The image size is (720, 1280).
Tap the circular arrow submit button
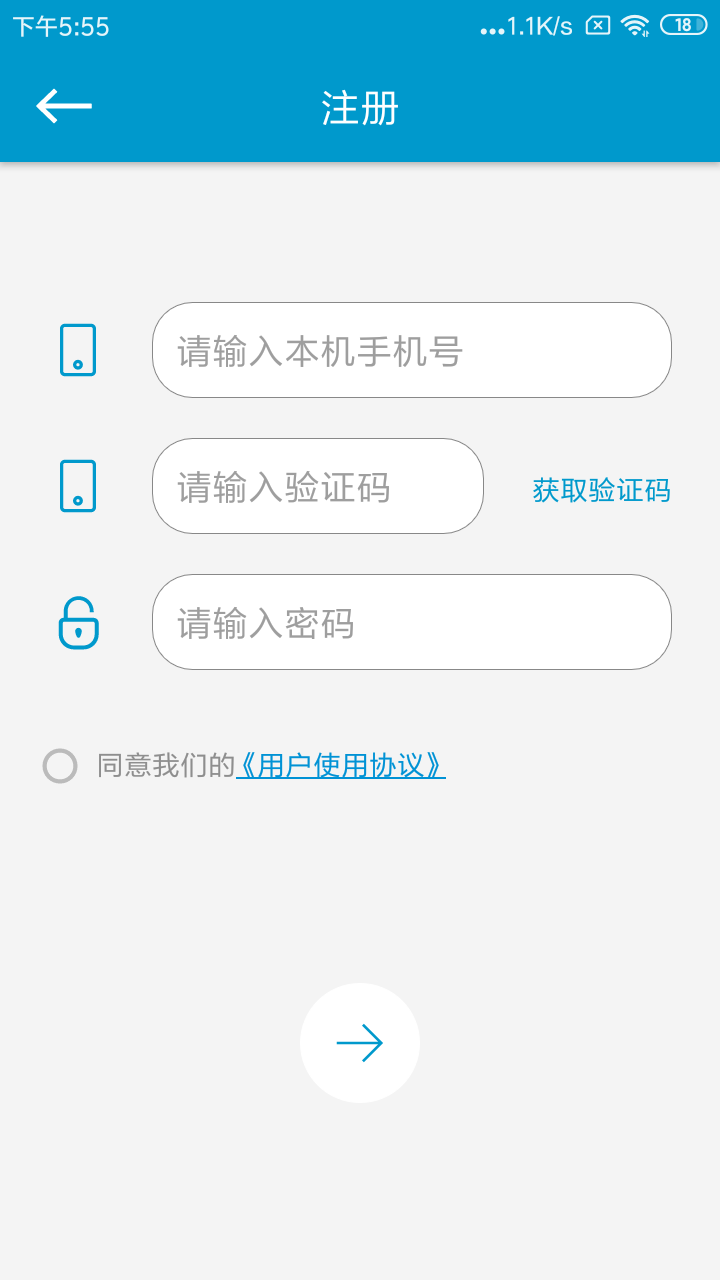click(x=360, y=1042)
